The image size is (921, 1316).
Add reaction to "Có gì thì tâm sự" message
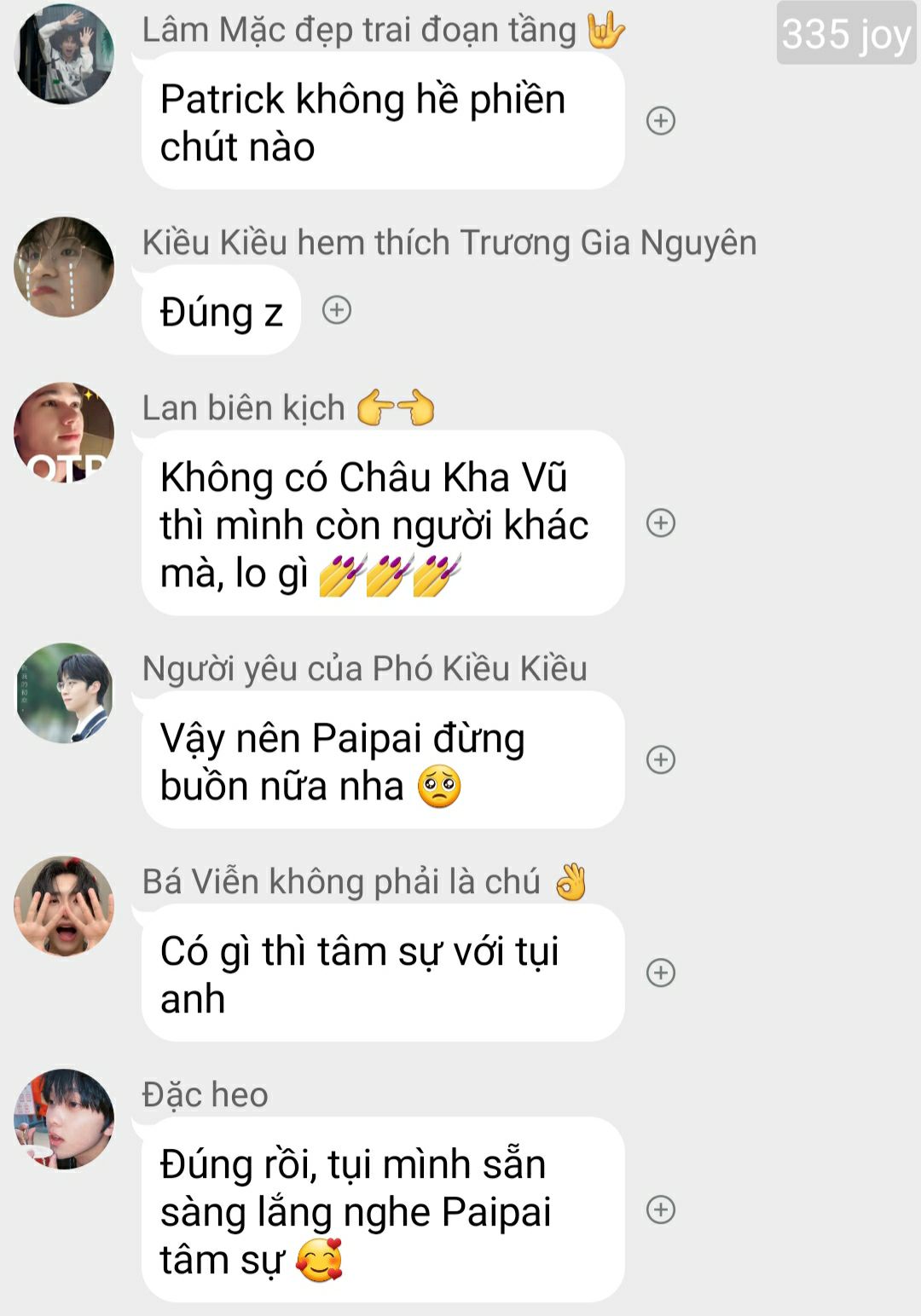(x=661, y=973)
